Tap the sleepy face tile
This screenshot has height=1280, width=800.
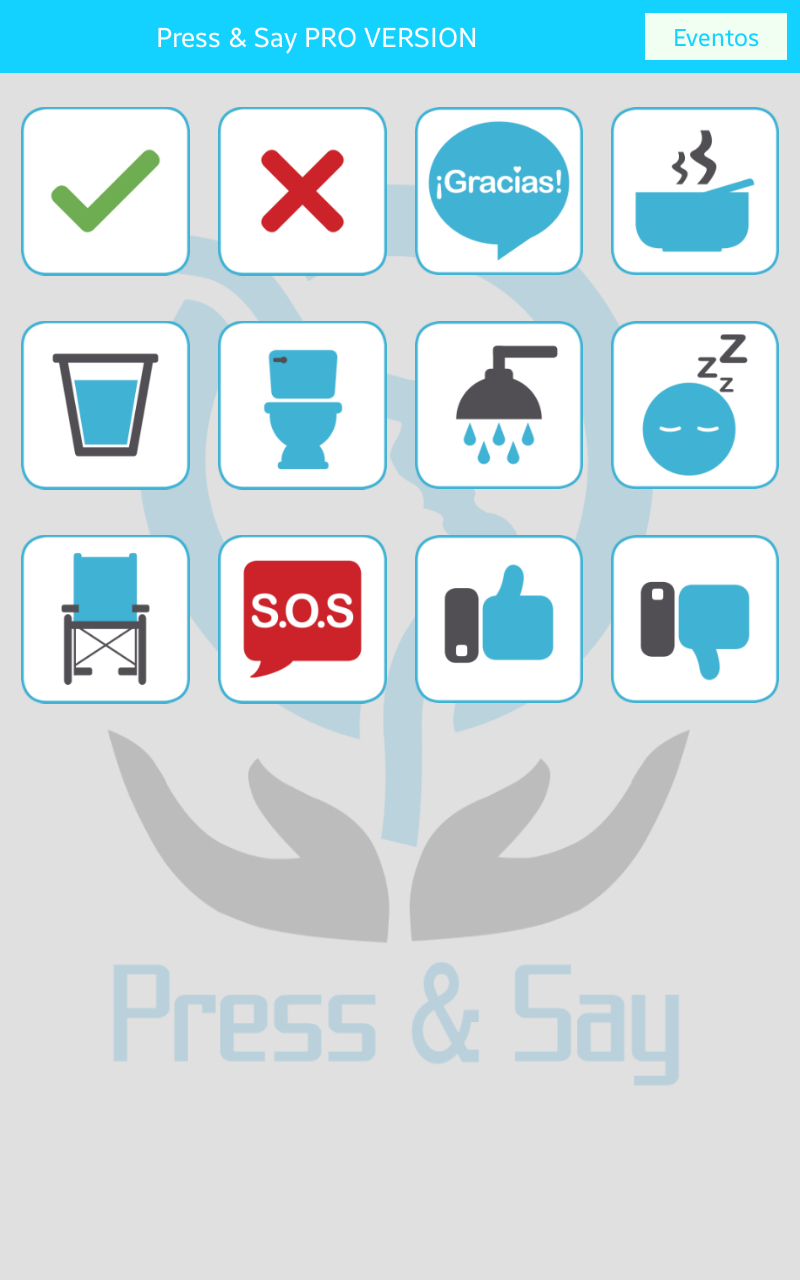[x=695, y=405]
